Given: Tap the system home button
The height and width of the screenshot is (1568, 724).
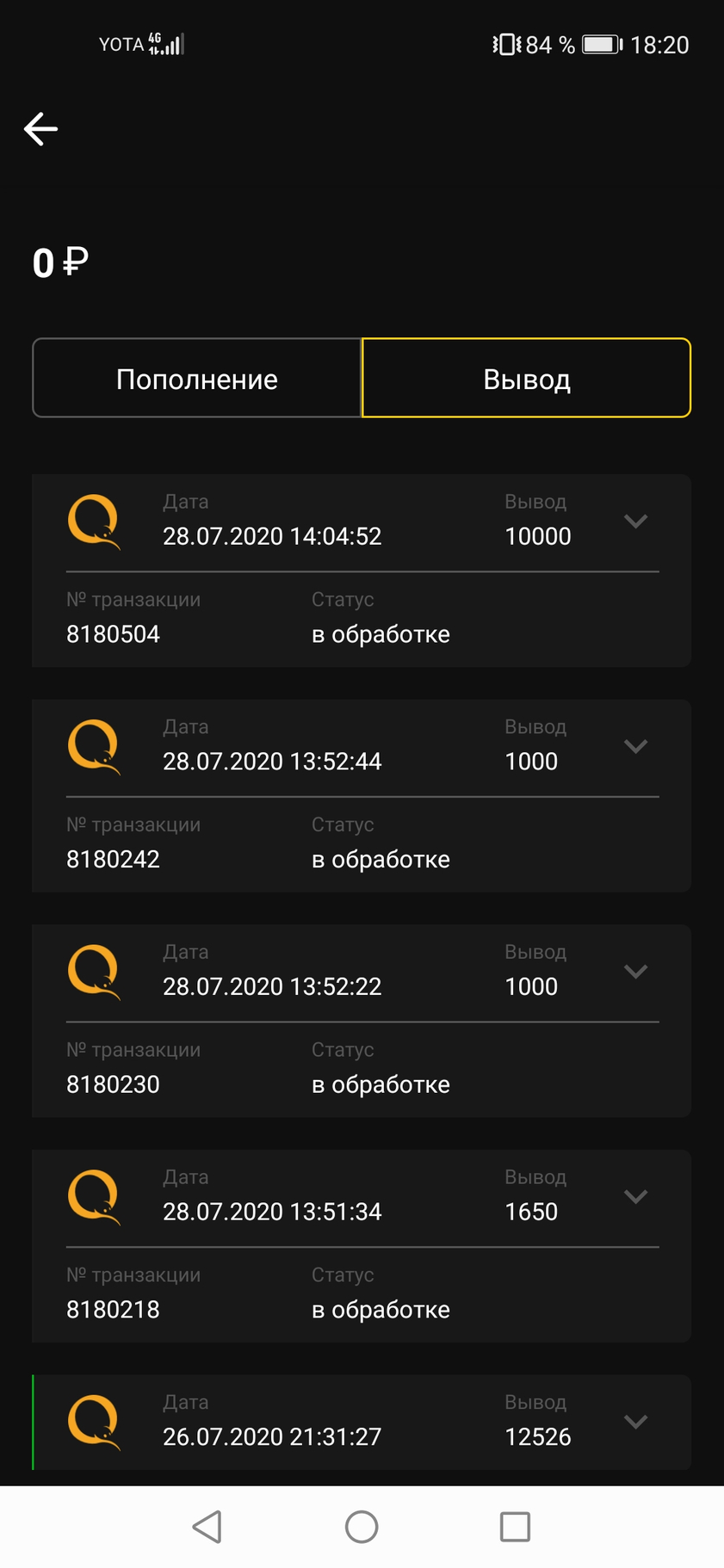Looking at the screenshot, I should 362,1527.
